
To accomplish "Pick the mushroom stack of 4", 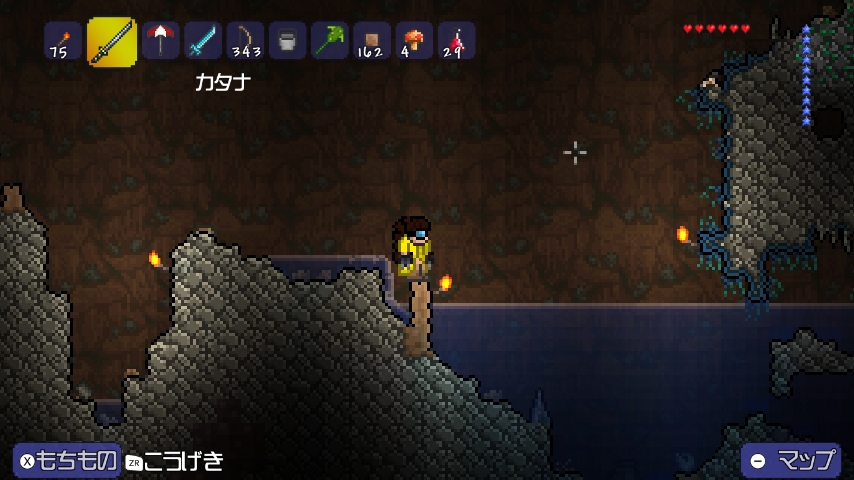I will point(413,41).
